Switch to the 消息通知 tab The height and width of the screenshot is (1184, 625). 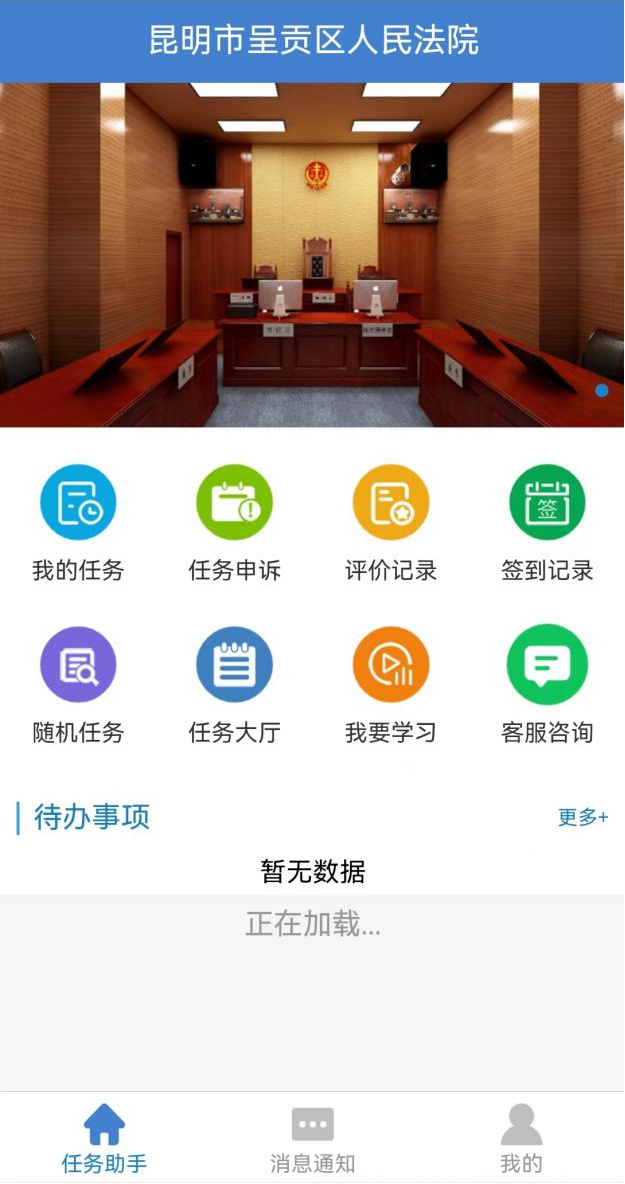[312, 1139]
